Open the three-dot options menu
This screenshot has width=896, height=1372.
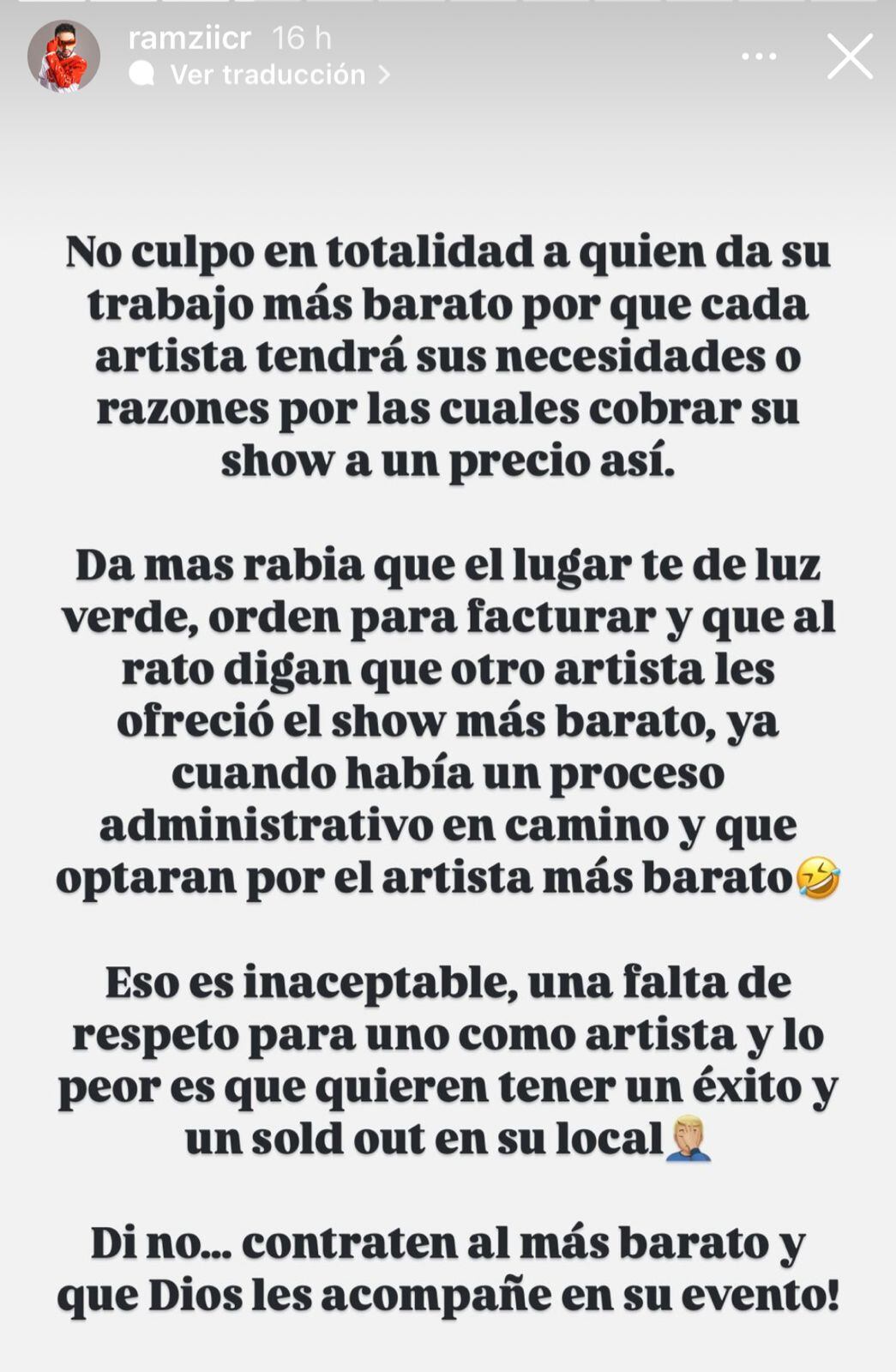point(759,57)
